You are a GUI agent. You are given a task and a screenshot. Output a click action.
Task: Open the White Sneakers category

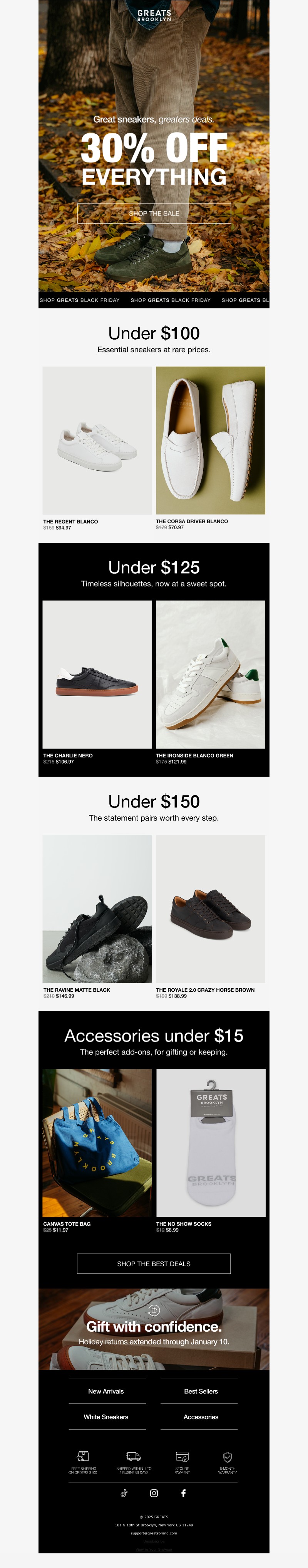pos(106,1417)
